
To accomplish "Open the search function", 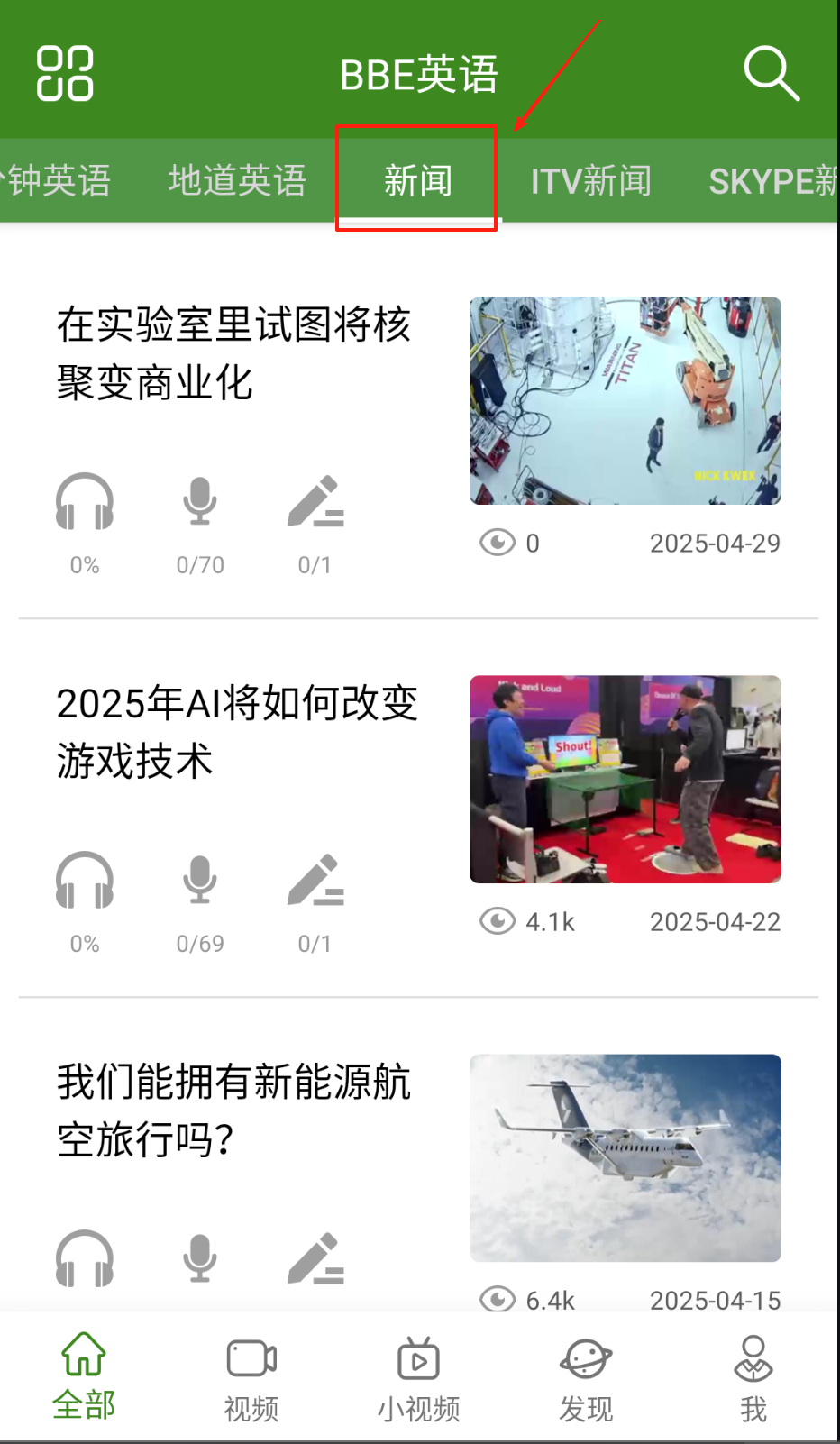I will point(771,72).
